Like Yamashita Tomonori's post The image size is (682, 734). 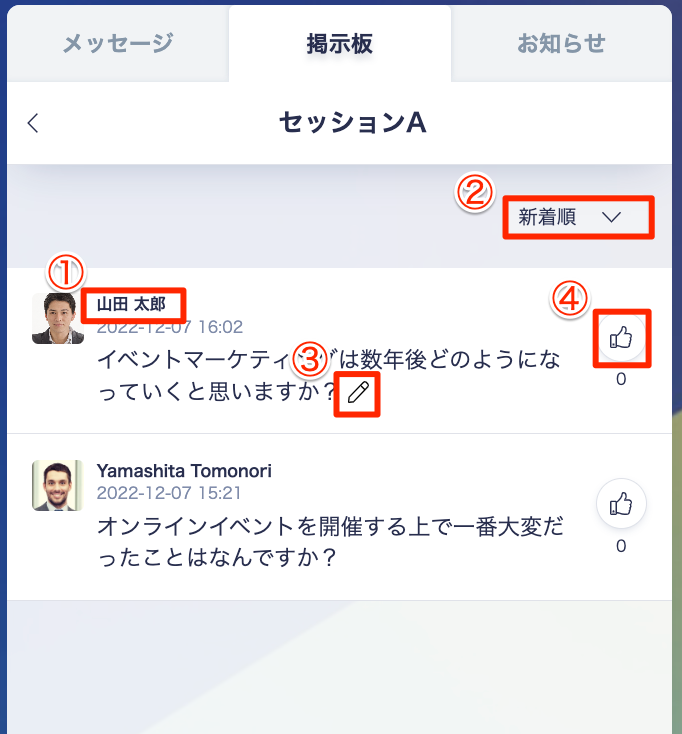[x=621, y=503]
